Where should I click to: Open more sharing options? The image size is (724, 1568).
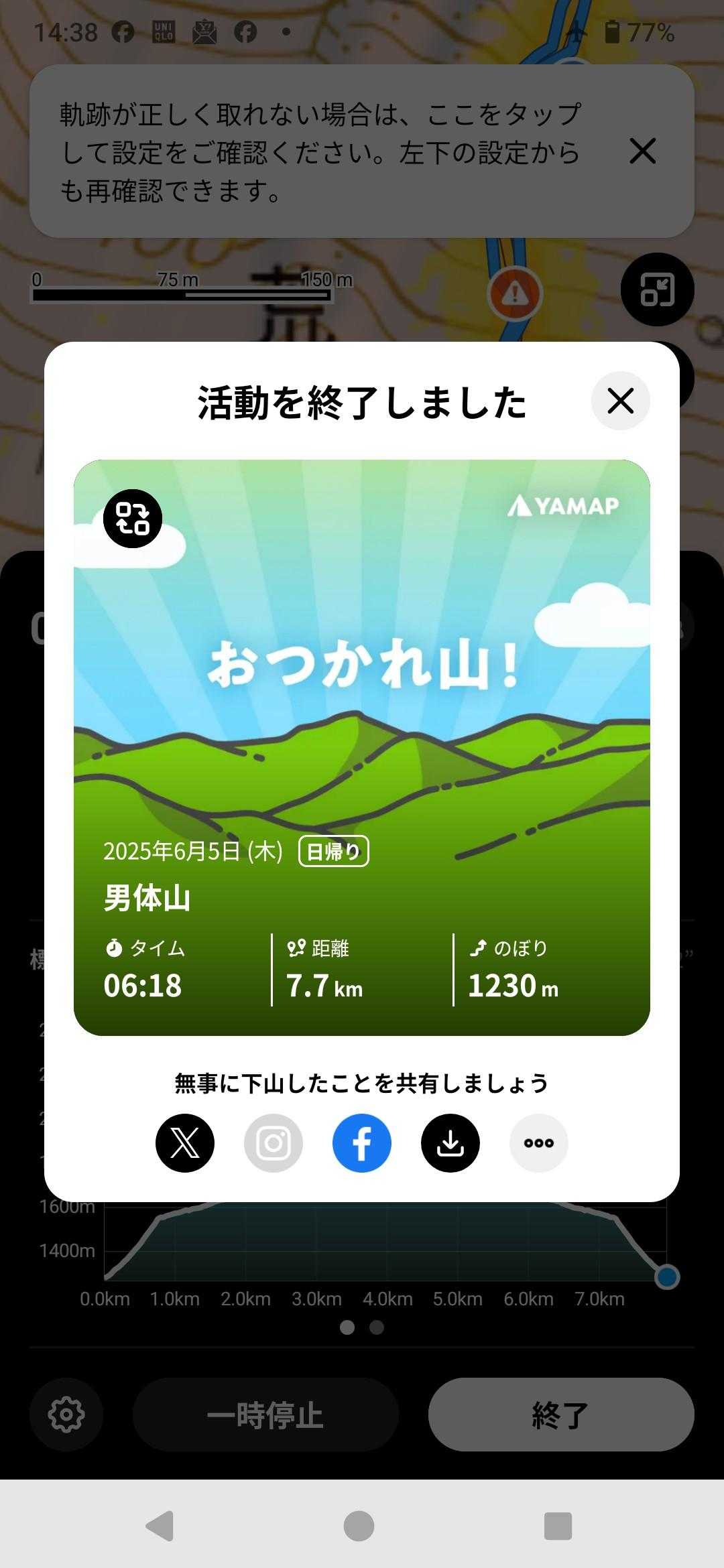pyautogui.click(x=539, y=1143)
